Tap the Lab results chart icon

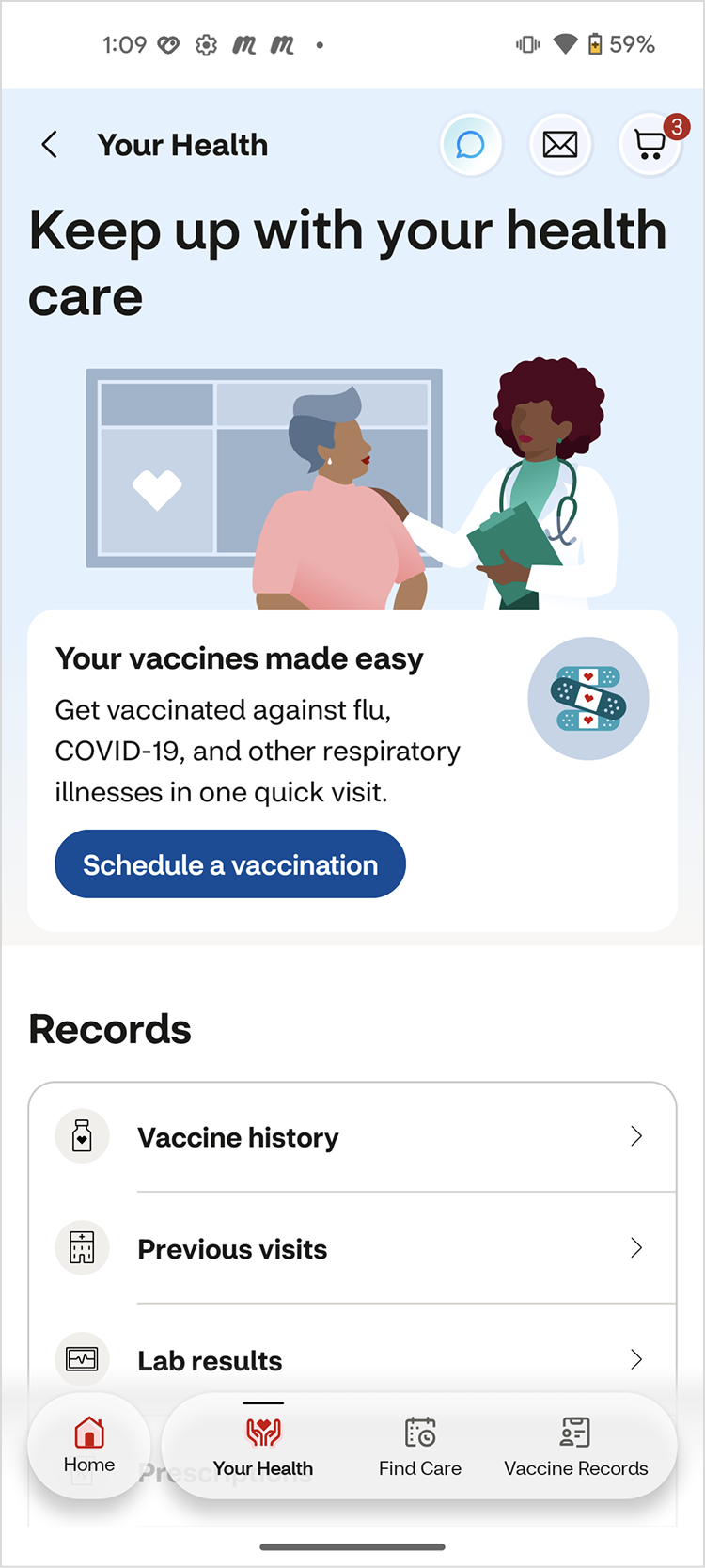coord(83,1360)
